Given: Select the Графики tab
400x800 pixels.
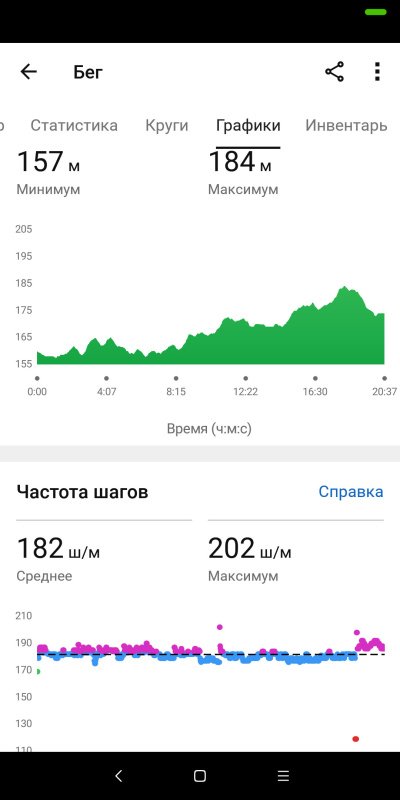Looking at the screenshot, I should pos(248,126).
